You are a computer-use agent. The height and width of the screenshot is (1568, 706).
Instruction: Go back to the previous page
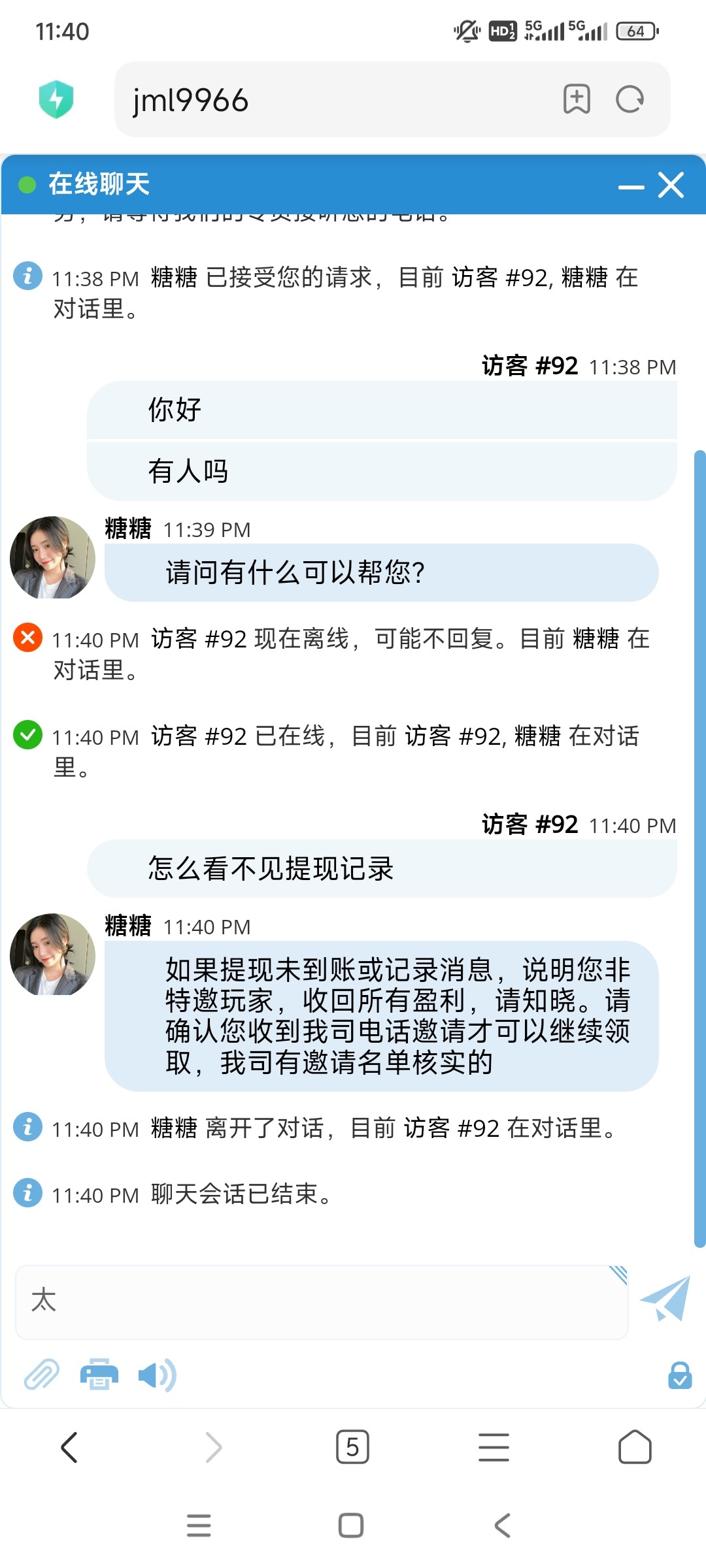(x=69, y=1447)
